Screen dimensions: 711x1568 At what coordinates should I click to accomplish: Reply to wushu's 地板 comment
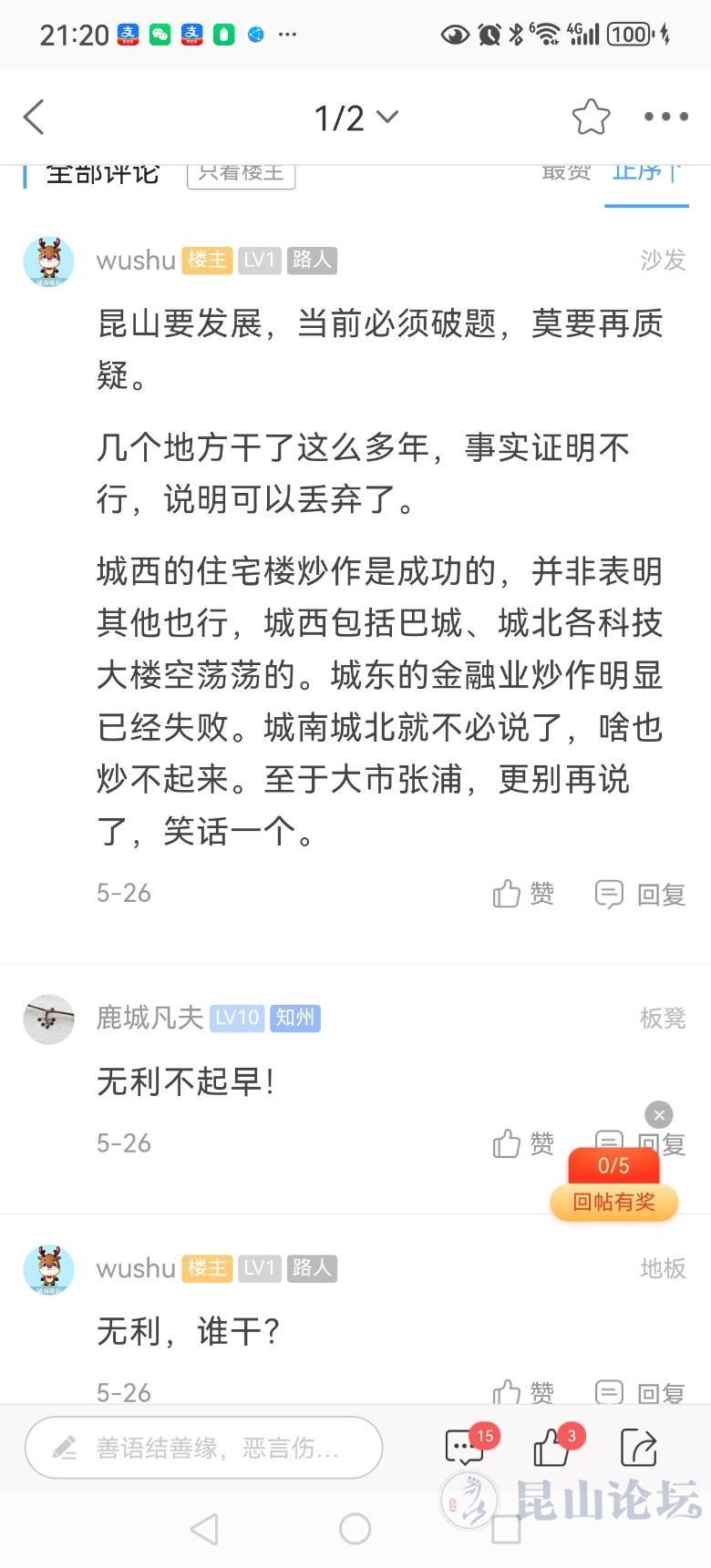click(x=640, y=1392)
